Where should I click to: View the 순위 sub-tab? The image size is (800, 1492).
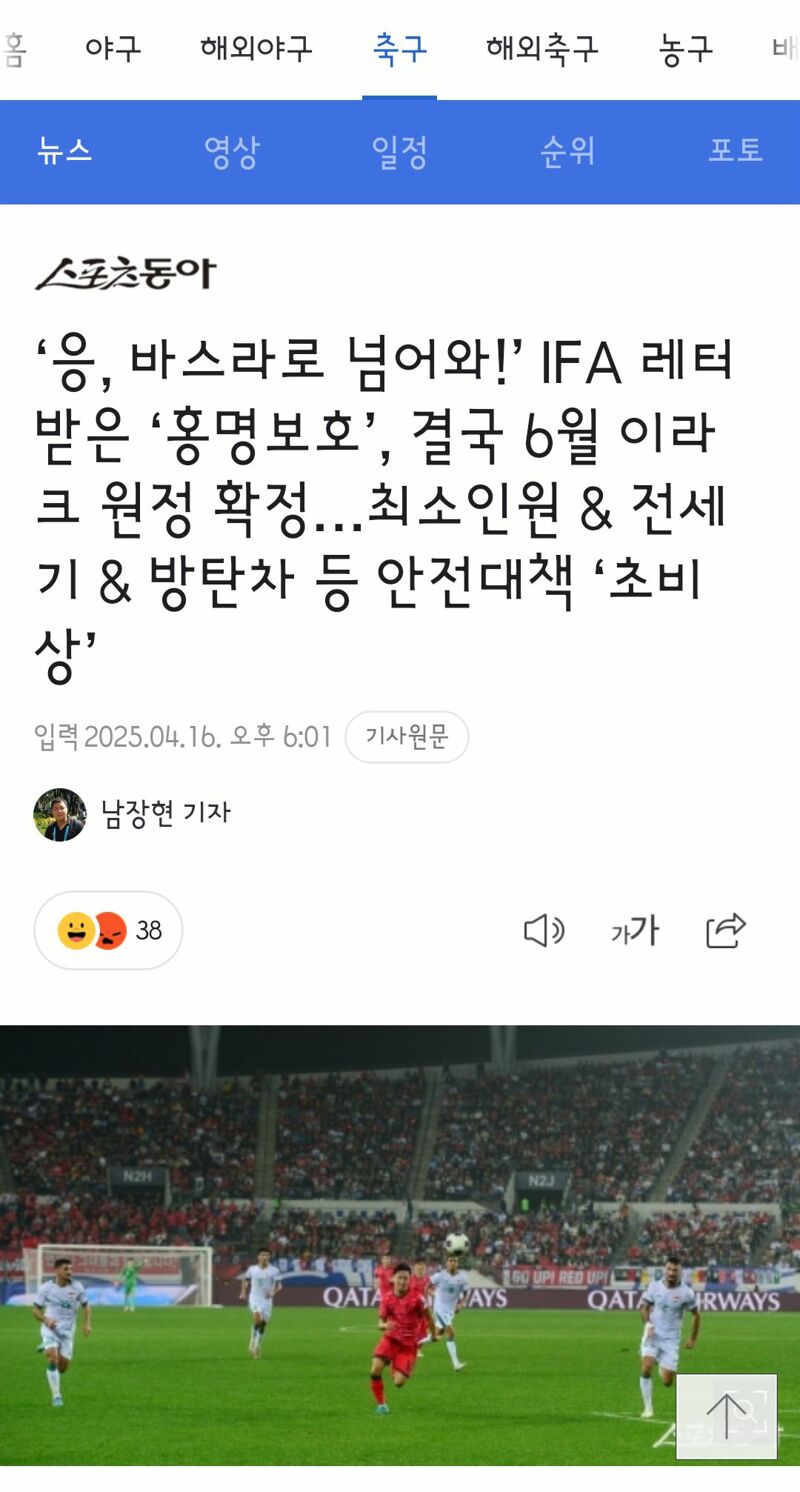[x=567, y=151]
